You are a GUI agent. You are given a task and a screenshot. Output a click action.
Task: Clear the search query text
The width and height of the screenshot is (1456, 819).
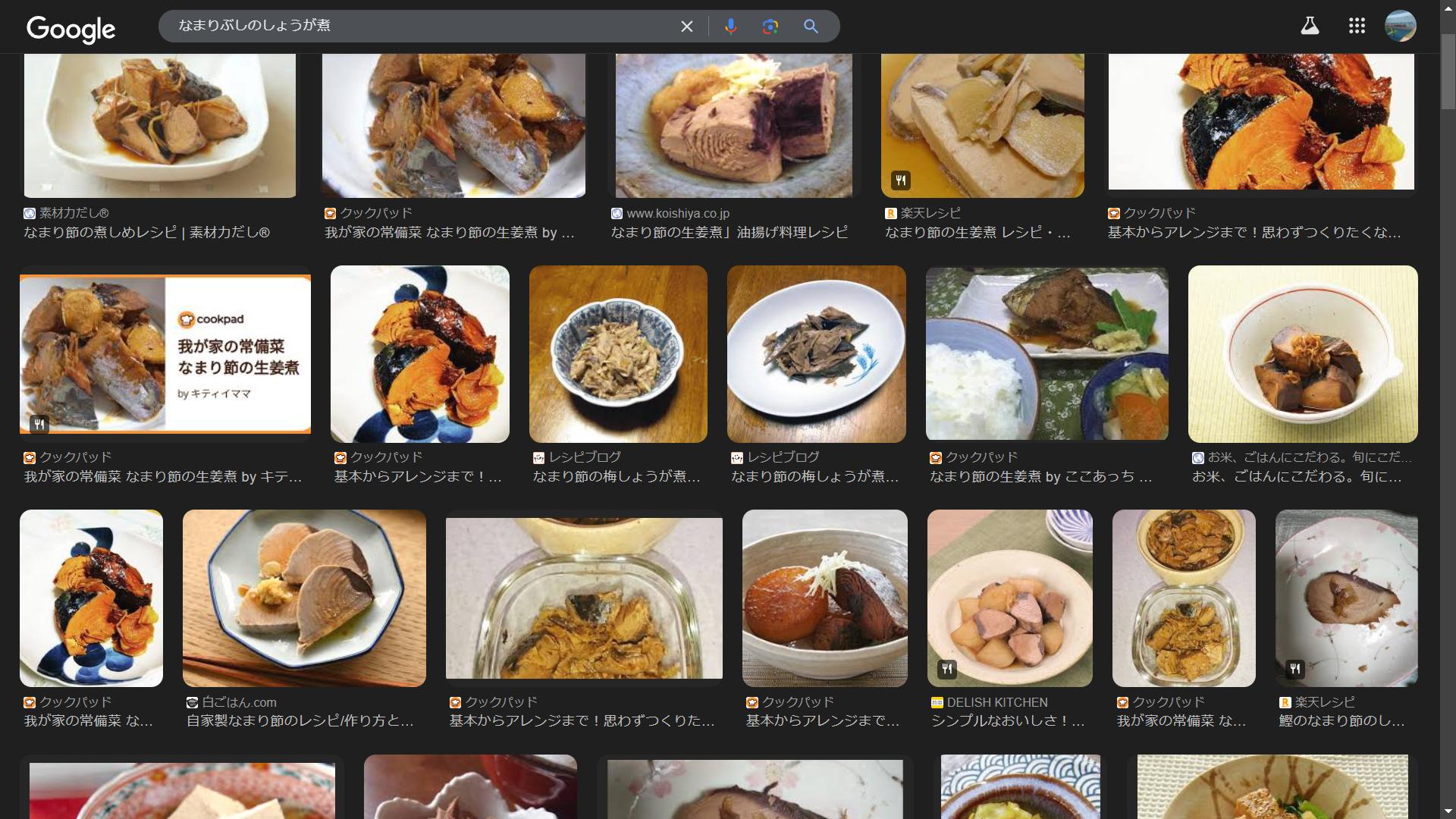(686, 27)
